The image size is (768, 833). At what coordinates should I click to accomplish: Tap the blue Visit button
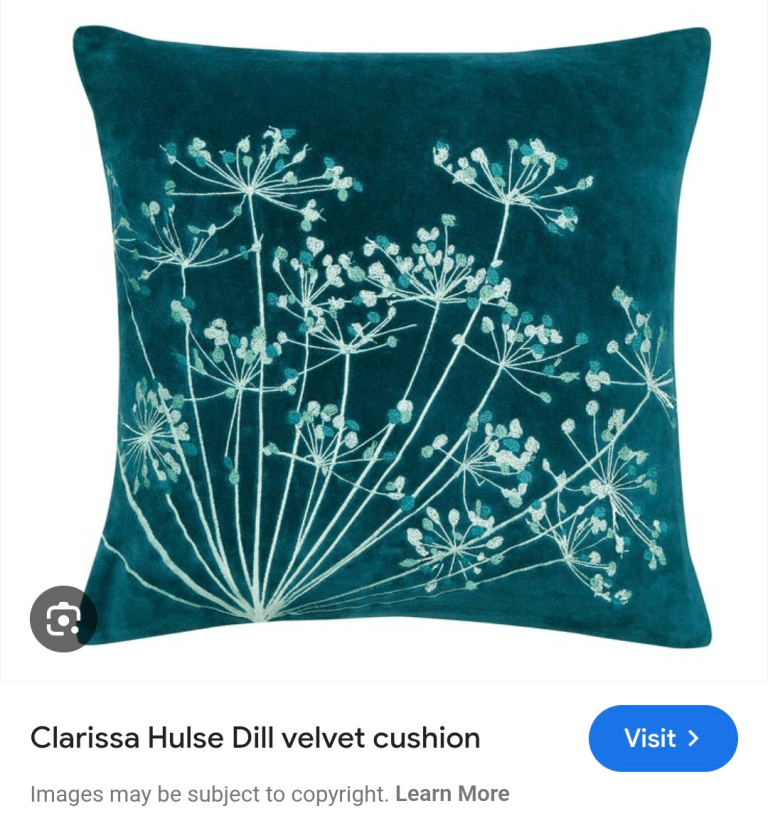pos(663,739)
